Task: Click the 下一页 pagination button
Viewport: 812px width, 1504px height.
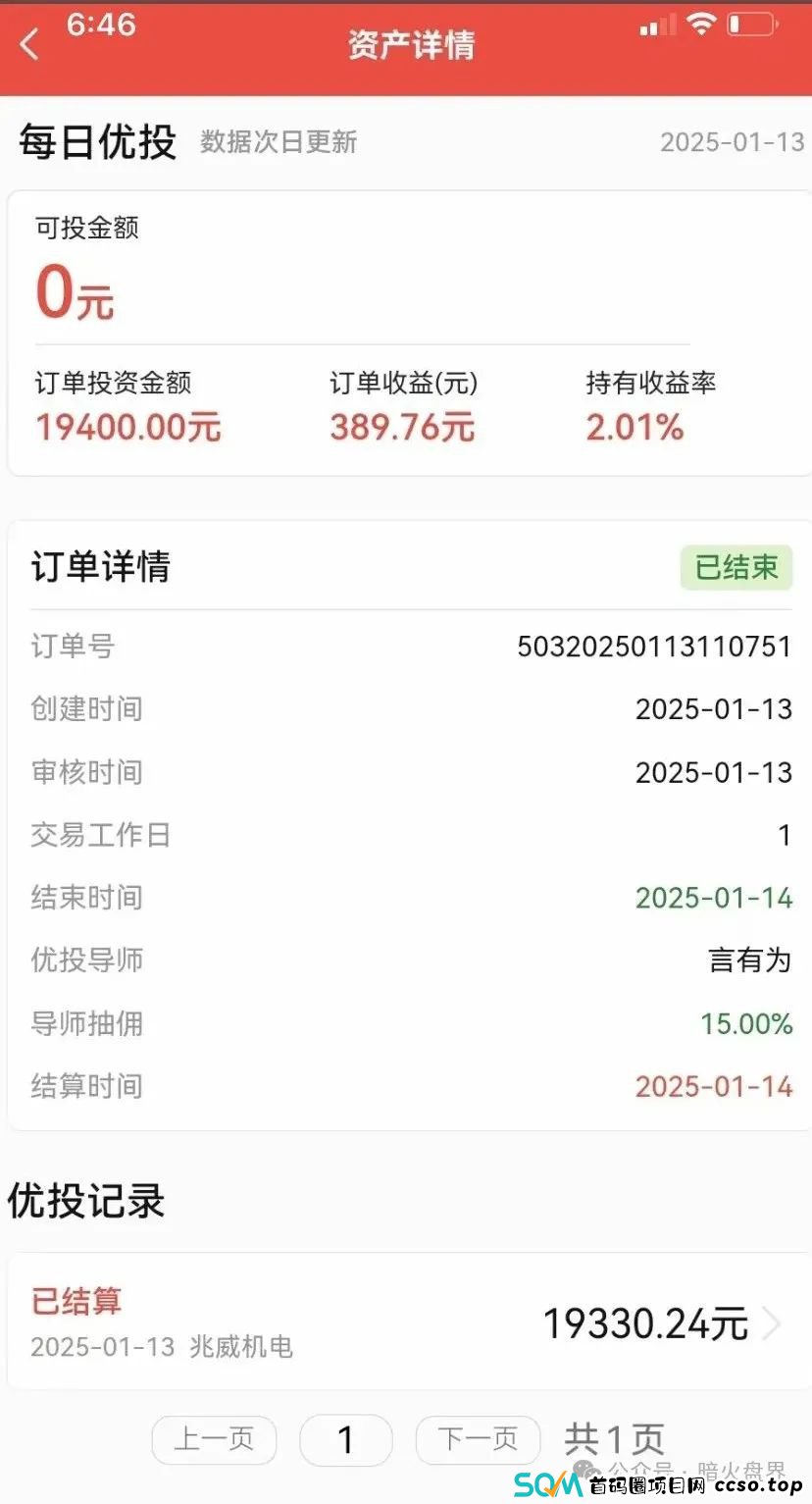Action: click(x=478, y=1439)
